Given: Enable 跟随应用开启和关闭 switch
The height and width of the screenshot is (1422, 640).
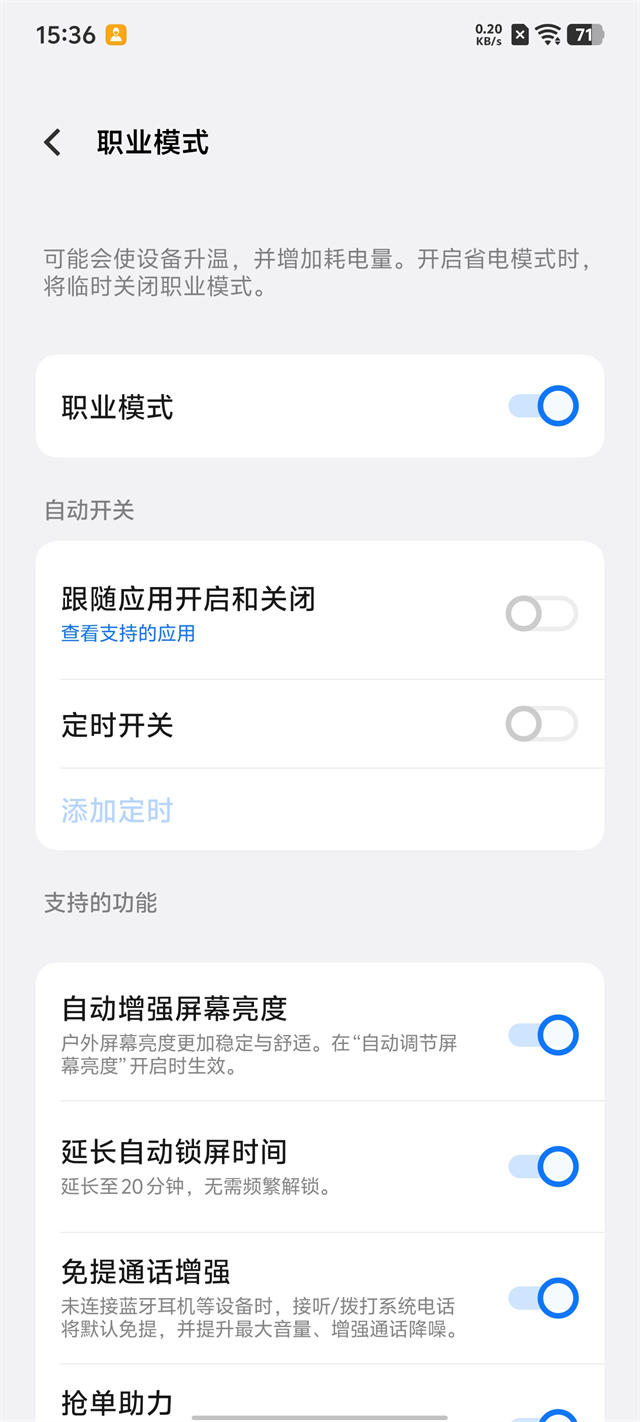Looking at the screenshot, I should pyautogui.click(x=542, y=613).
